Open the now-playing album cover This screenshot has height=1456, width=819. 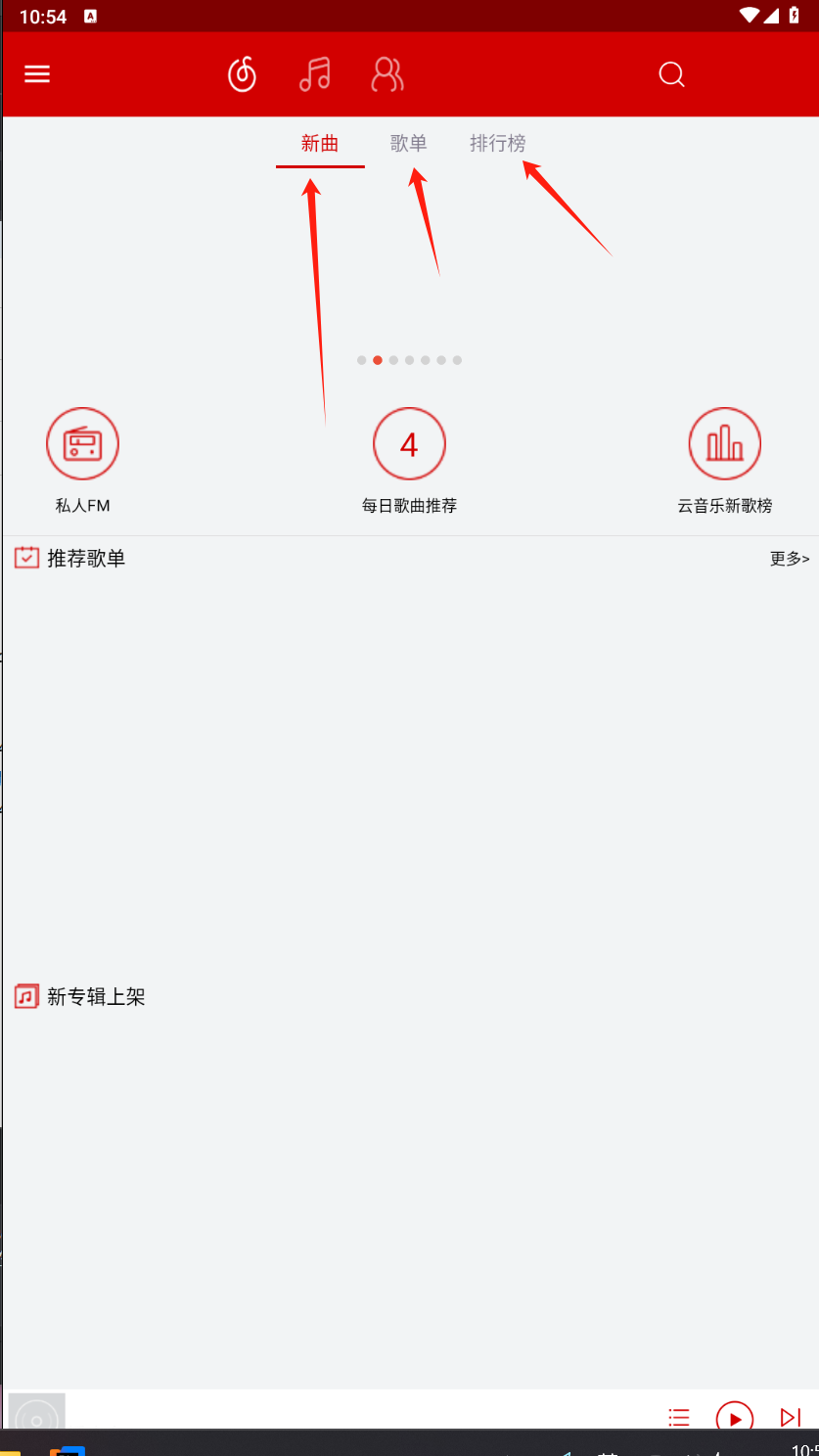(x=37, y=1414)
